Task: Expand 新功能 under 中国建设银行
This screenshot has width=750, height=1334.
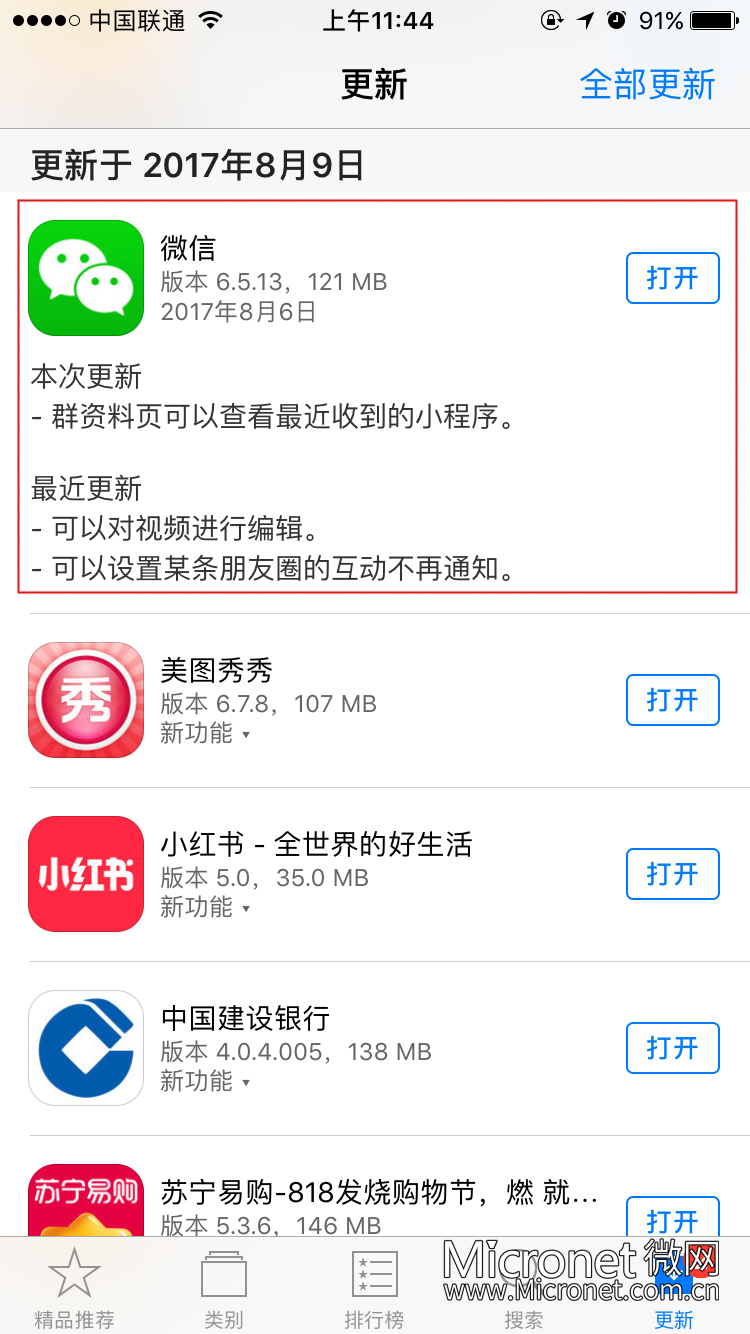Action: coord(205,1081)
